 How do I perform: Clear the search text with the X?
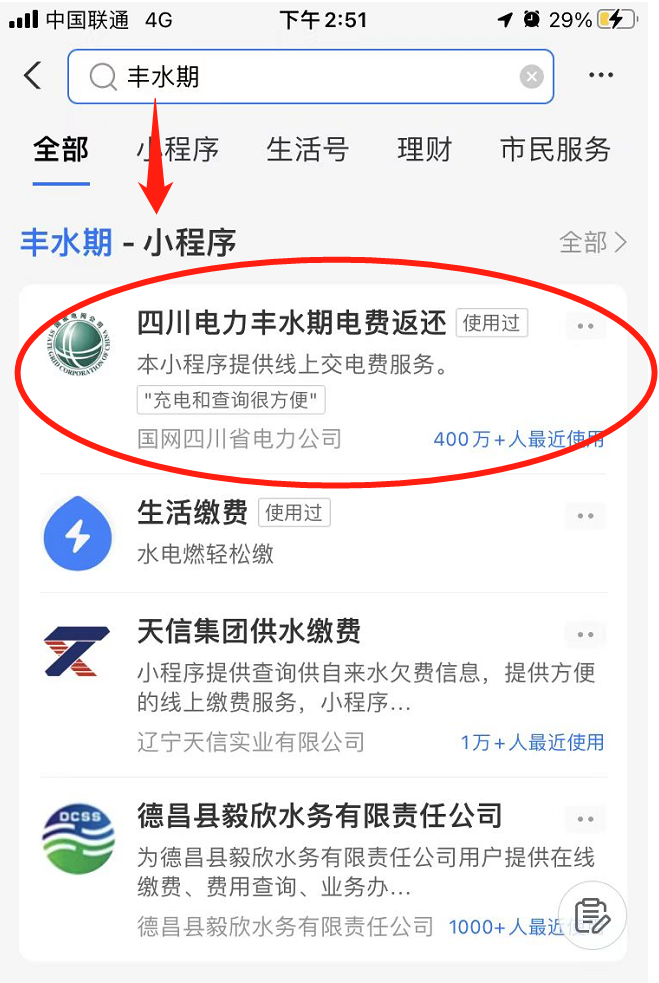[532, 77]
